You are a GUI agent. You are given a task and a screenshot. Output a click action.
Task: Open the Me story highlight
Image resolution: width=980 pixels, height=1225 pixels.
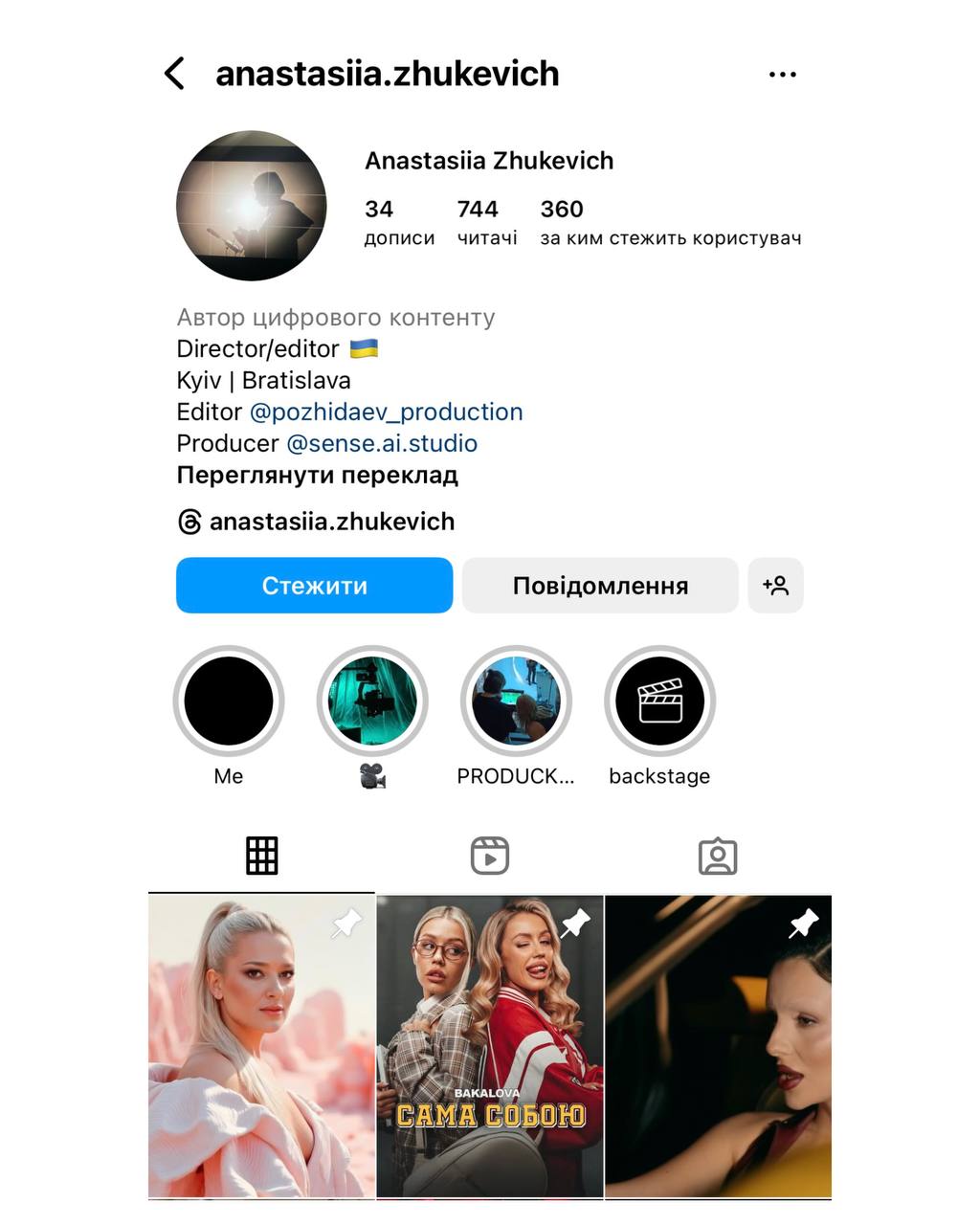(x=229, y=702)
